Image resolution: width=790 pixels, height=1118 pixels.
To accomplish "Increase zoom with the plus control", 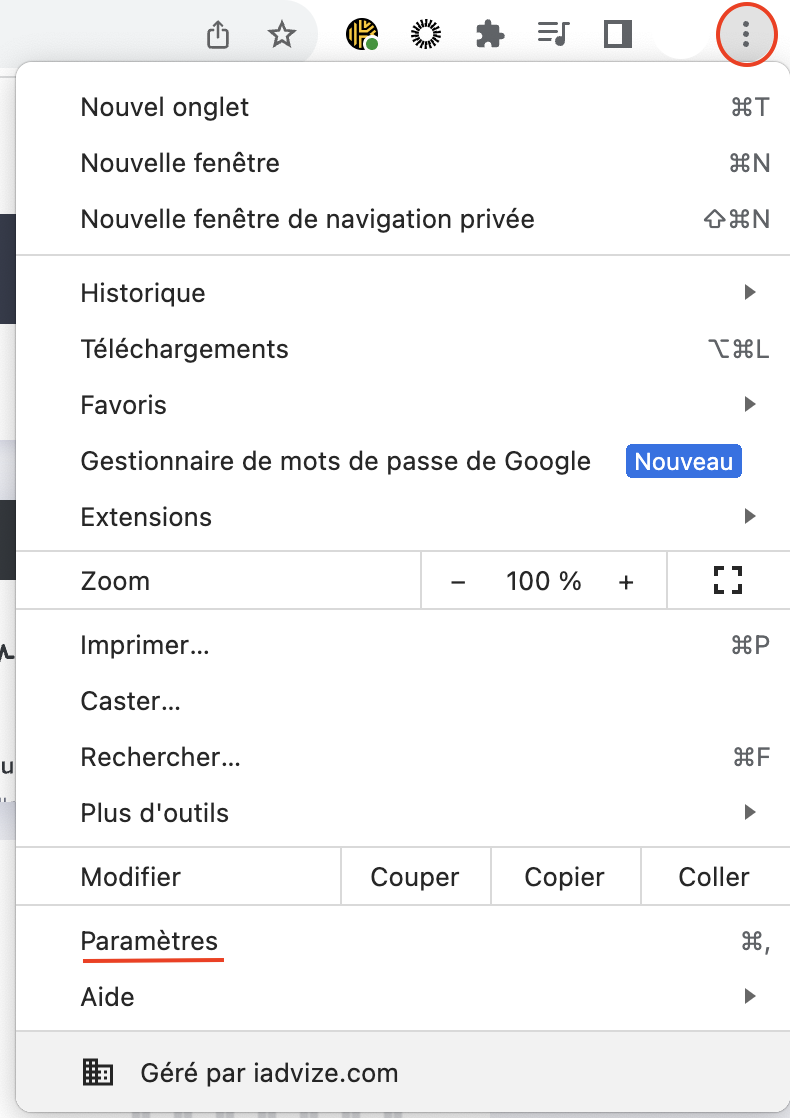I will [x=625, y=580].
